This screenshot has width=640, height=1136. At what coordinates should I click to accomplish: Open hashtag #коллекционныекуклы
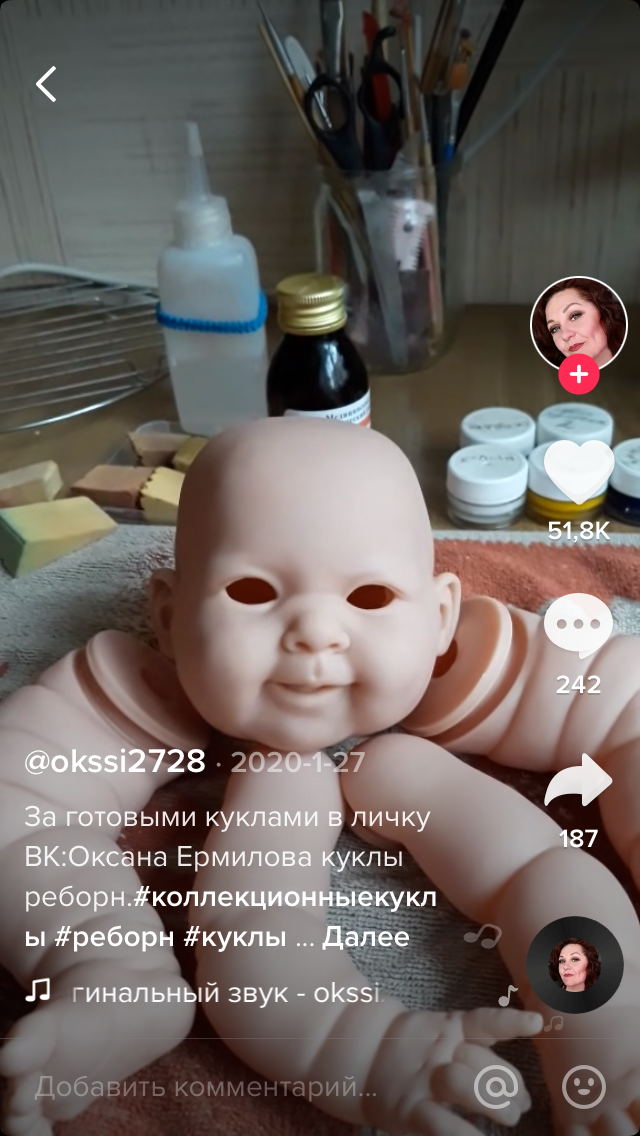[x=285, y=898]
